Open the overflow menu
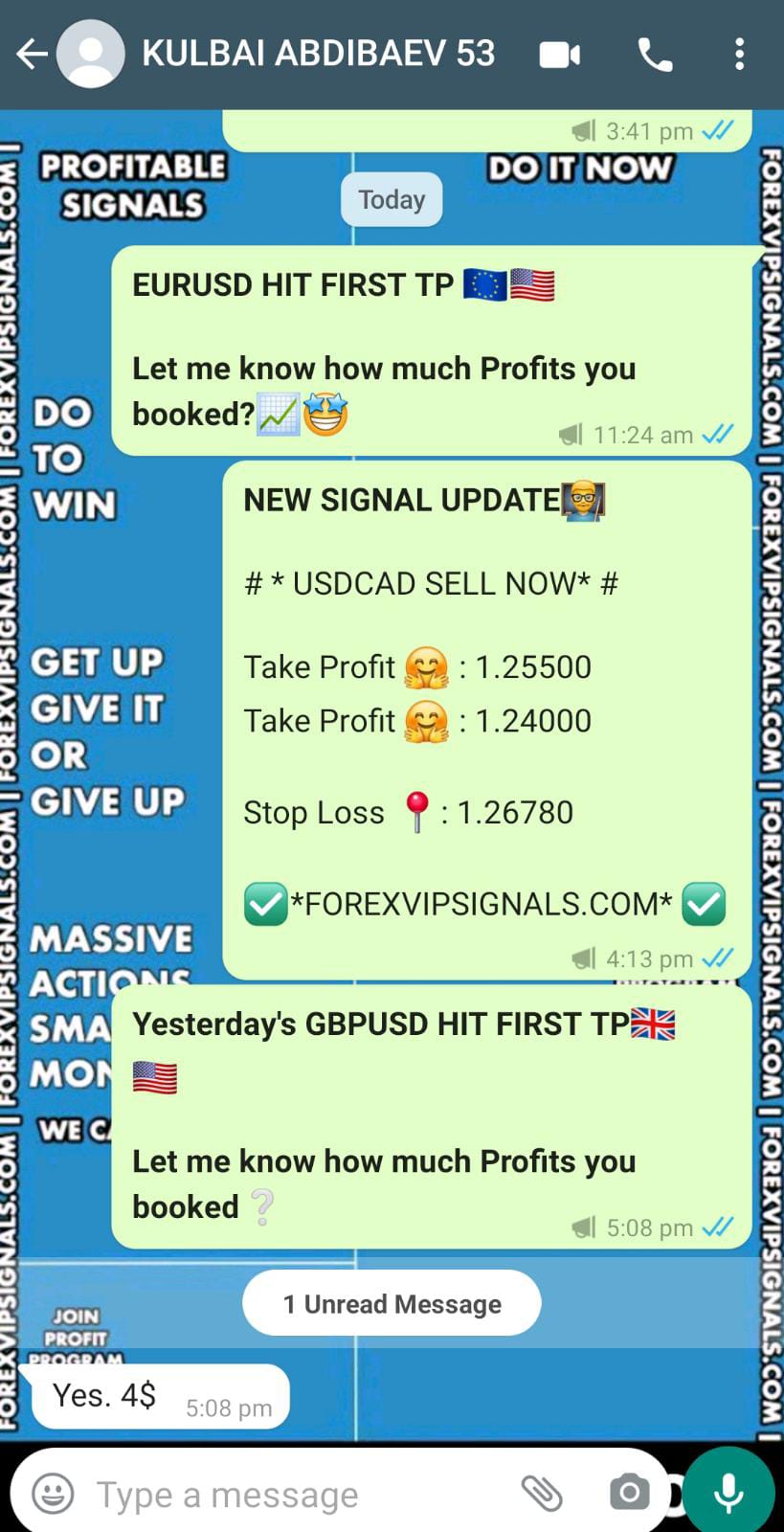 [739, 55]
